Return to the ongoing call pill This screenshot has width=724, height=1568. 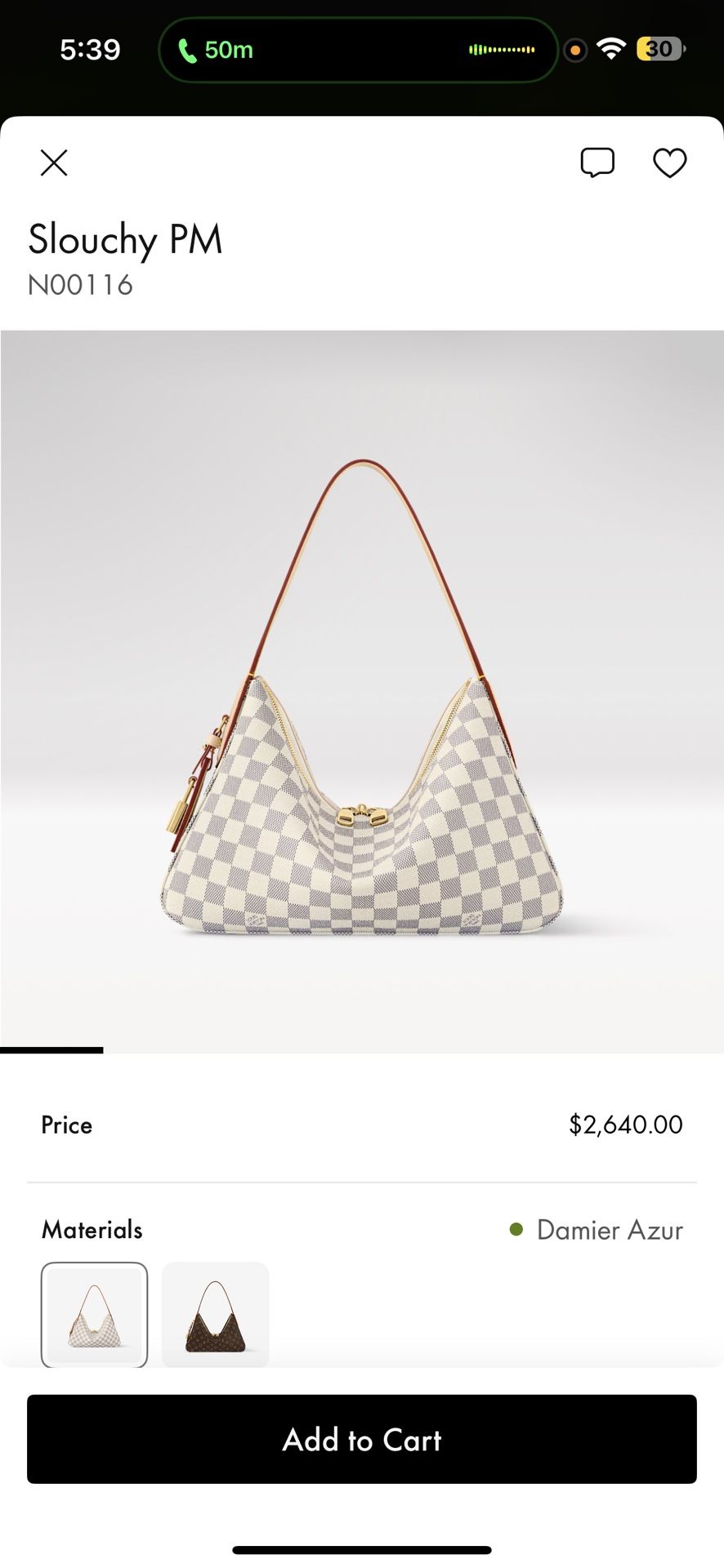357,50
